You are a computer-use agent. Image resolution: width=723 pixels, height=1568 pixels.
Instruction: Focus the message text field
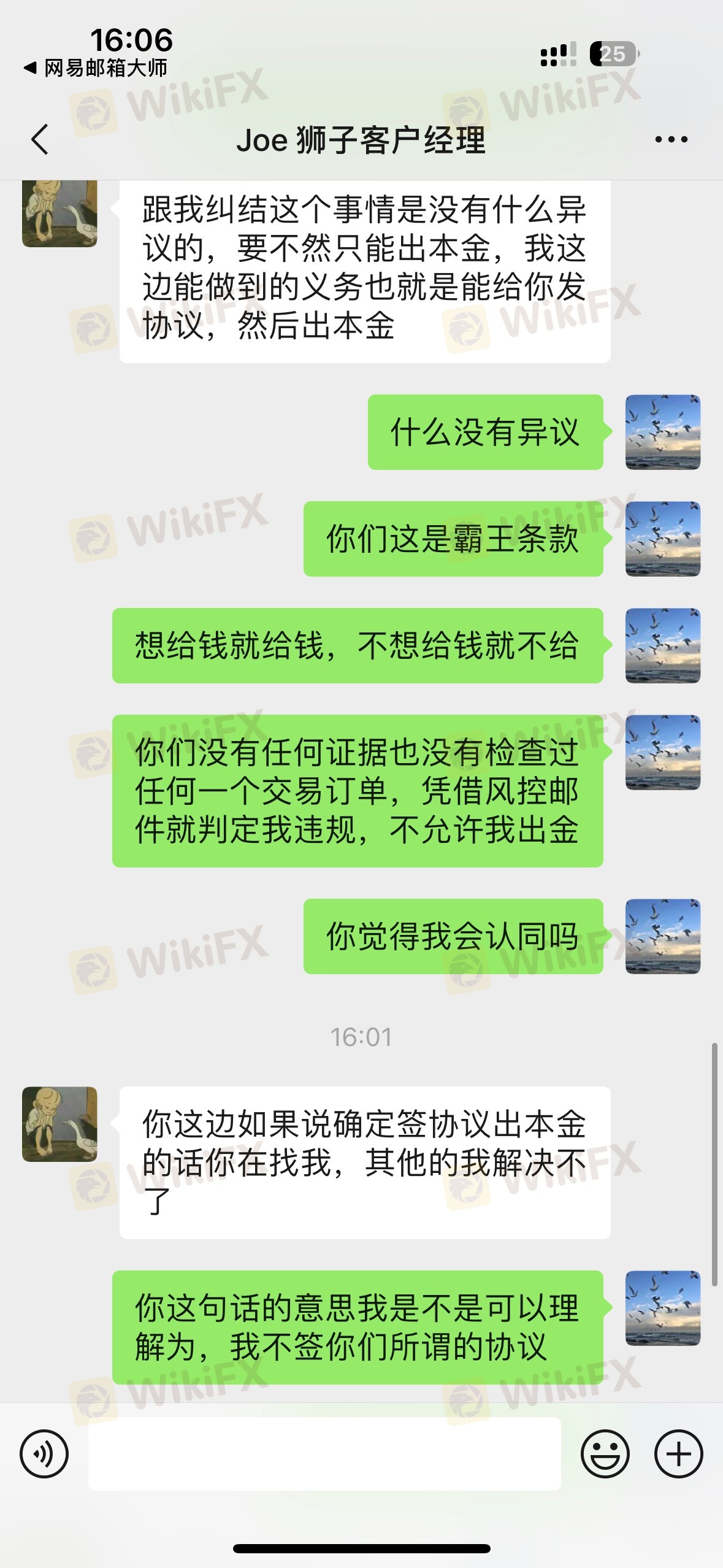[324, 1453]
